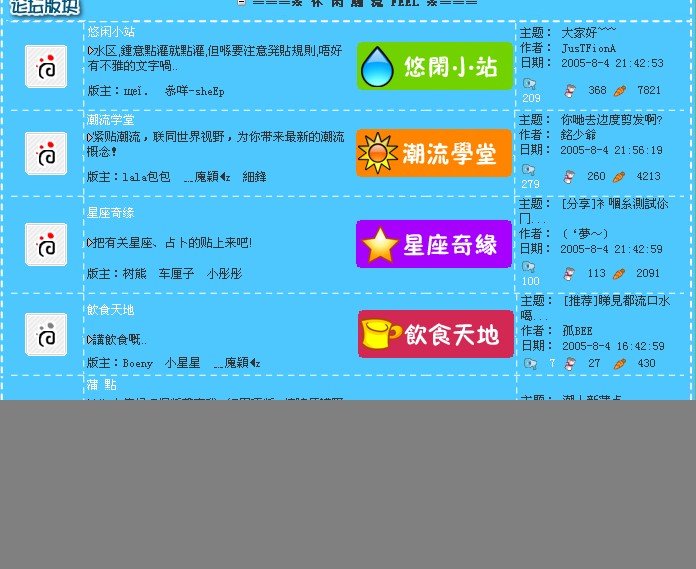Tap the 悠閑小站 water-drop banner

434,67
